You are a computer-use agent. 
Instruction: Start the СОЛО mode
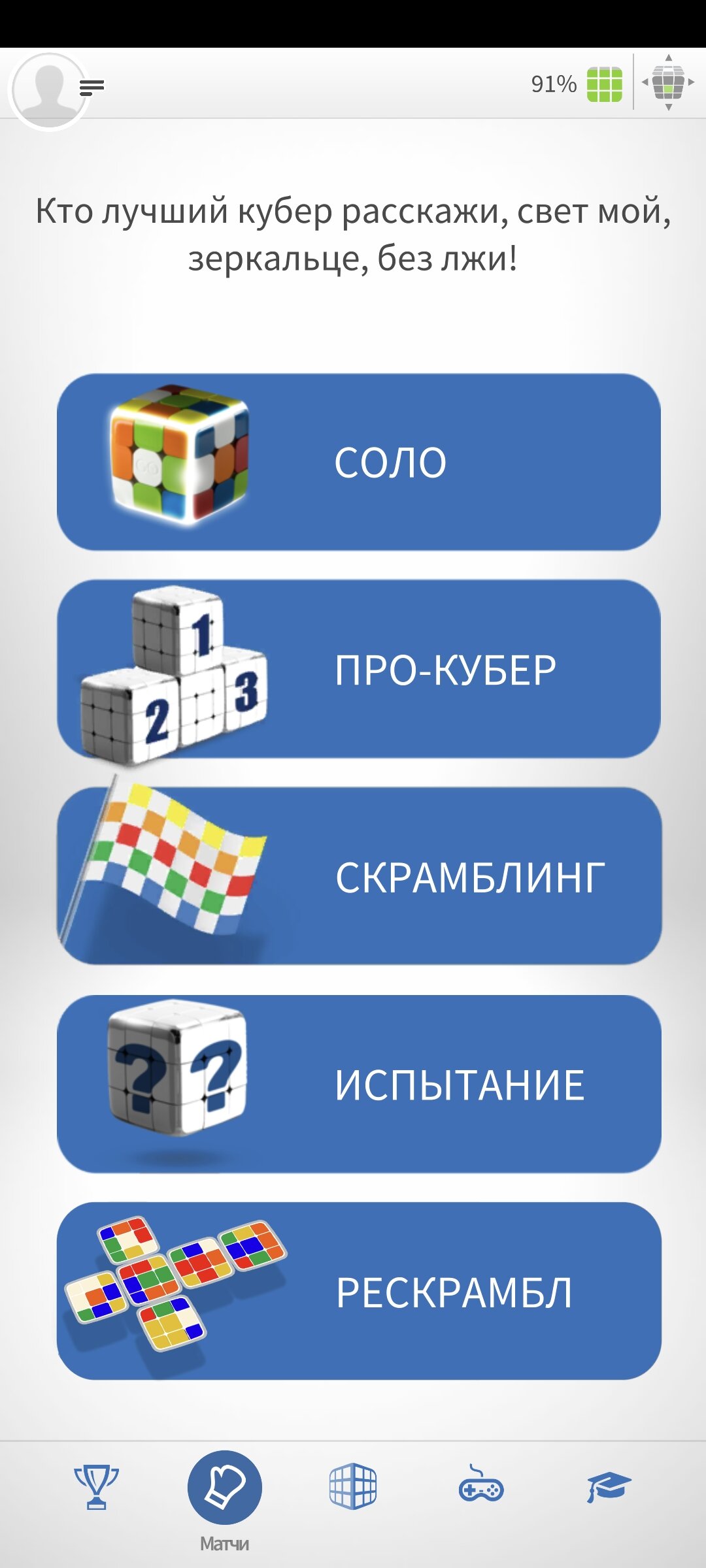[359, 462]
